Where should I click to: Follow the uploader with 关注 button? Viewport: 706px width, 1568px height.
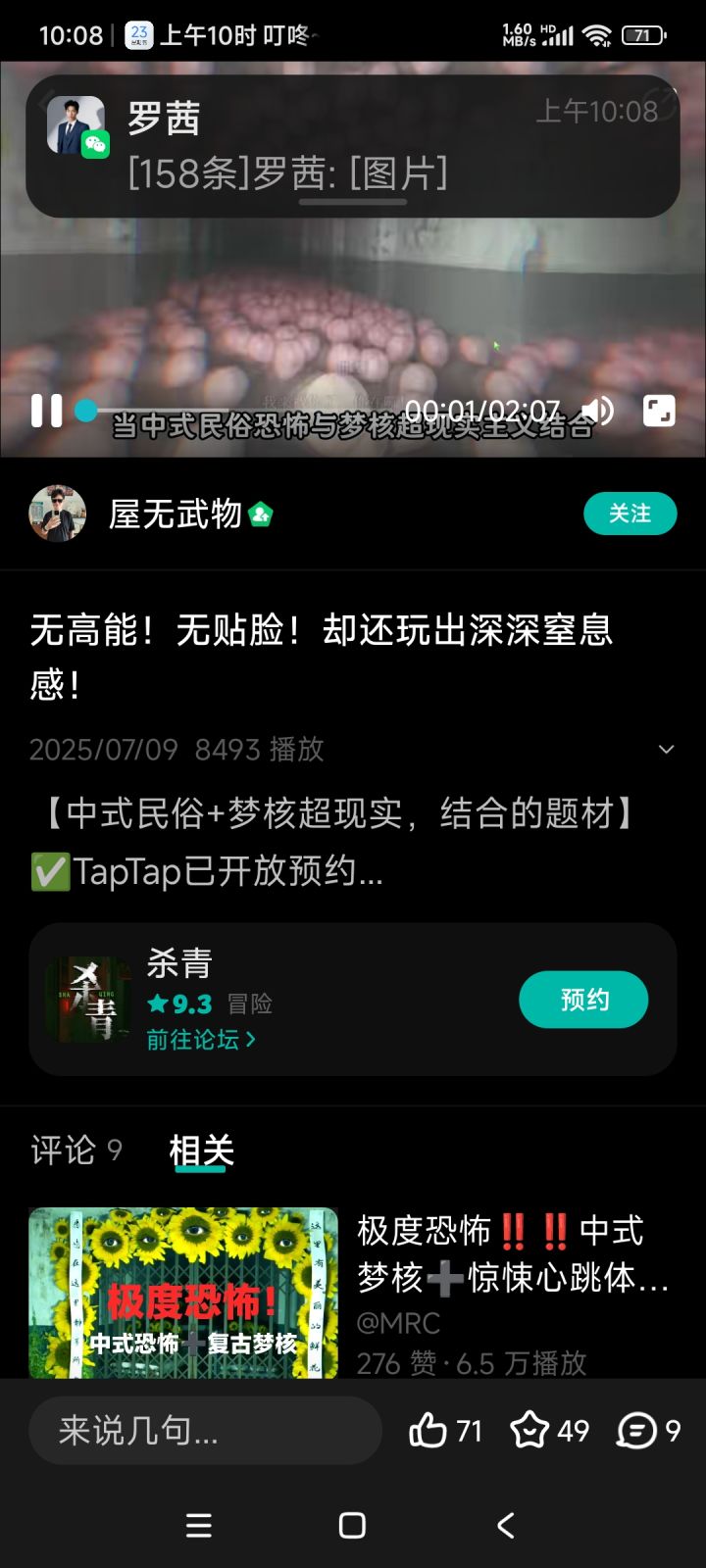630,513
